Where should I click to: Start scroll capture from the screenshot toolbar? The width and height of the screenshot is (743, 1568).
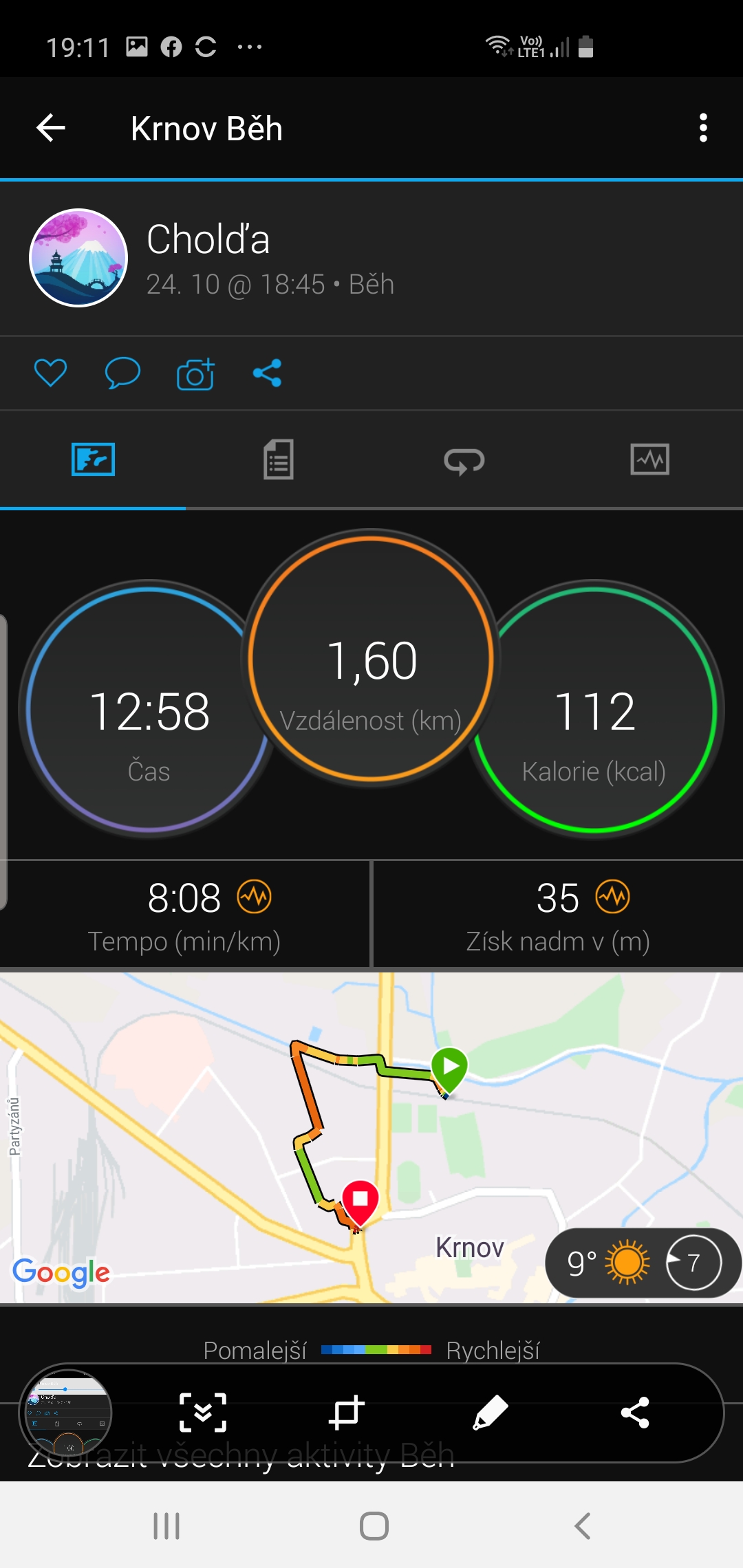tap(203, 1413)
